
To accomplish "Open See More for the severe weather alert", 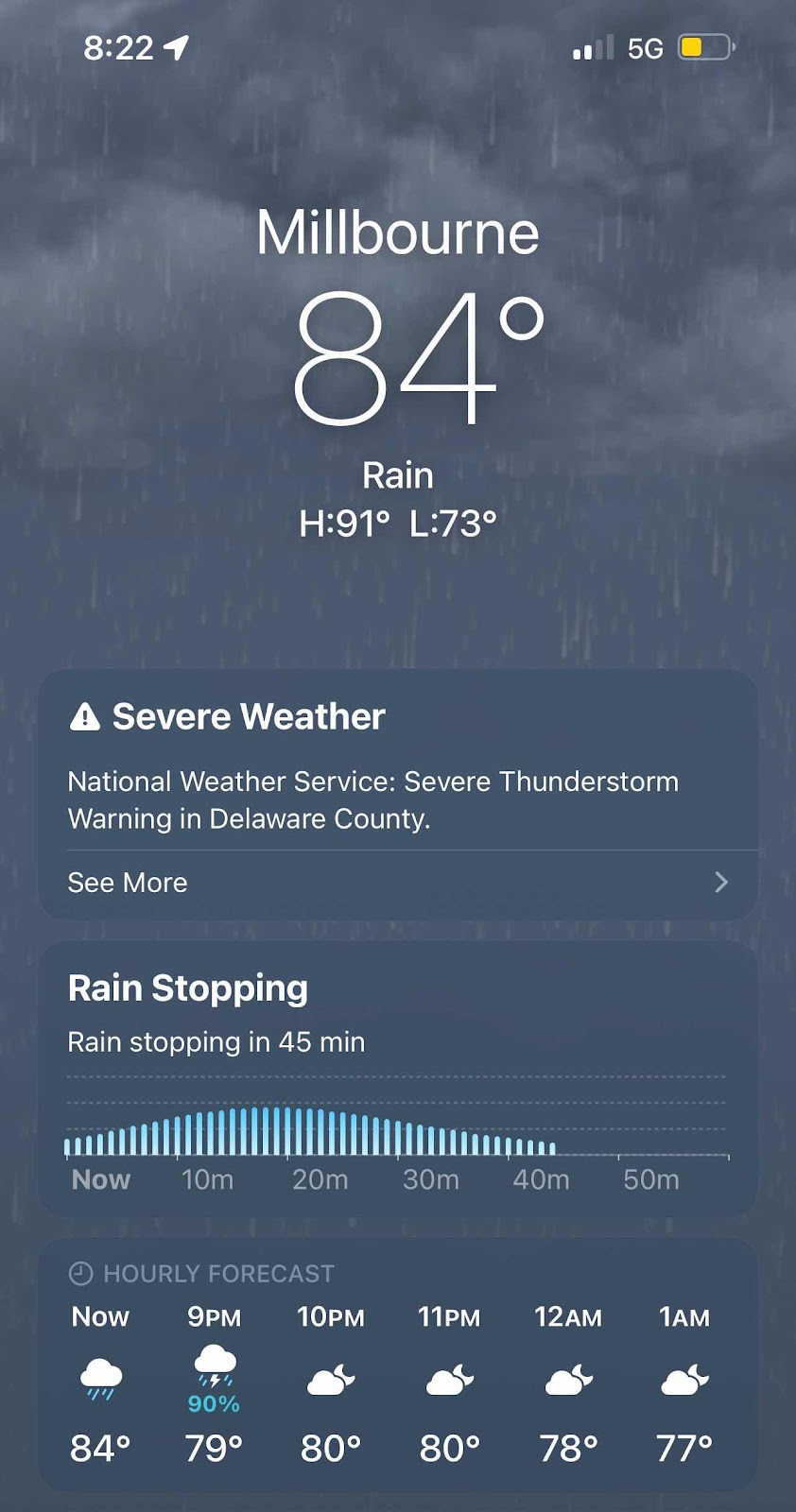I will (x=397, y=883).
